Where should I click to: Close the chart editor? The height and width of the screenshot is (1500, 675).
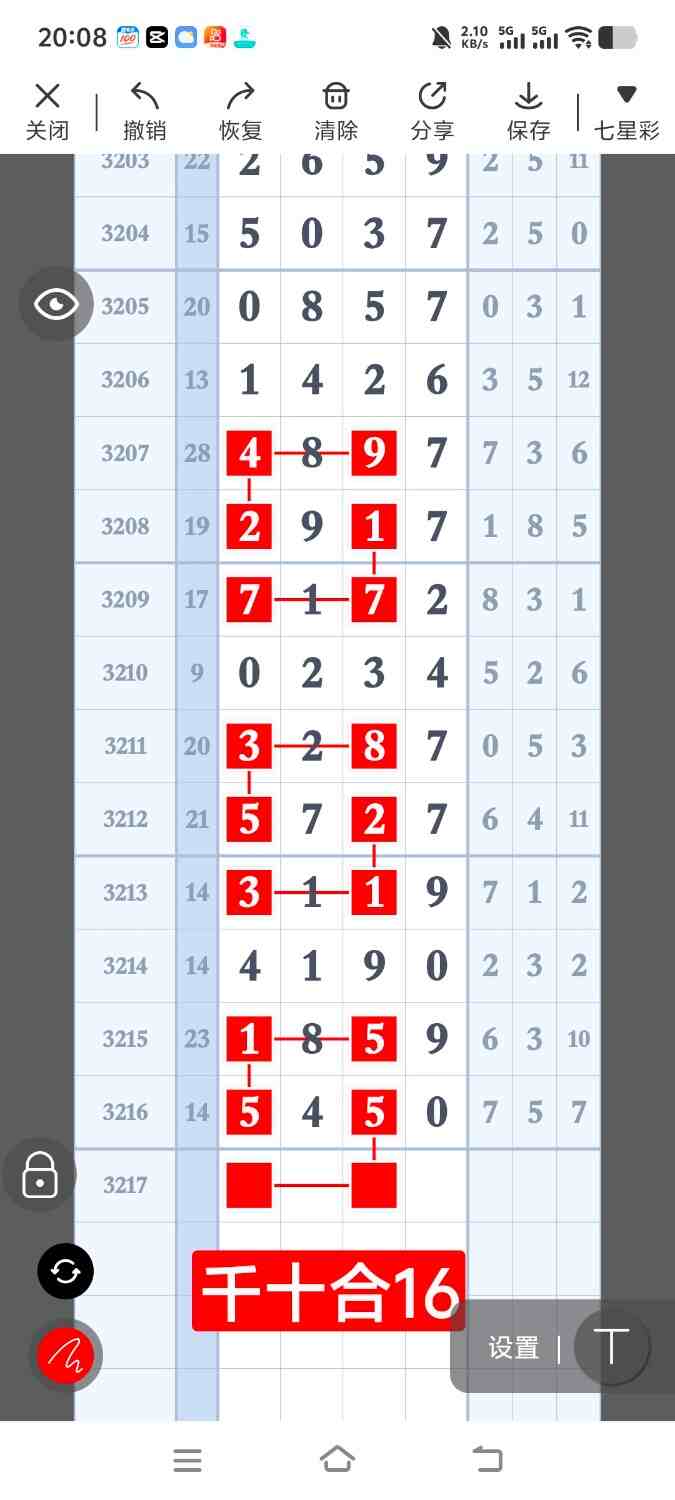pos(47,111)
